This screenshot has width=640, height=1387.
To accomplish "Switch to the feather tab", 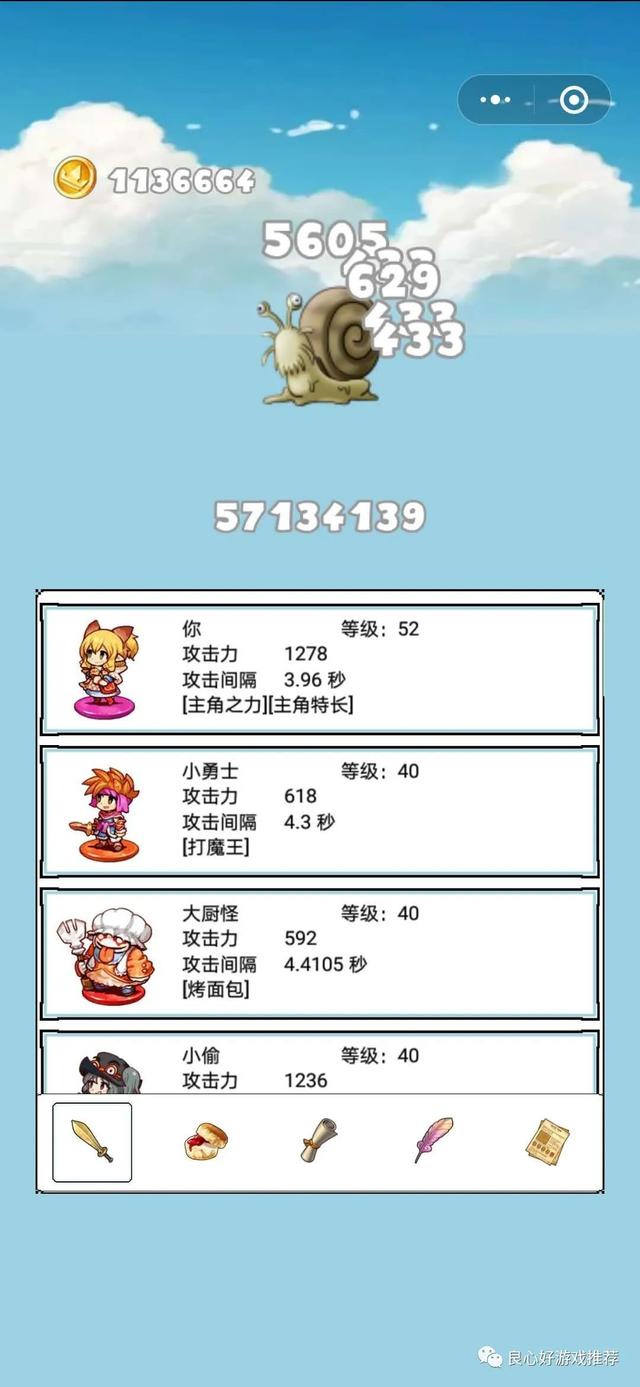I will pos(433,1142).
